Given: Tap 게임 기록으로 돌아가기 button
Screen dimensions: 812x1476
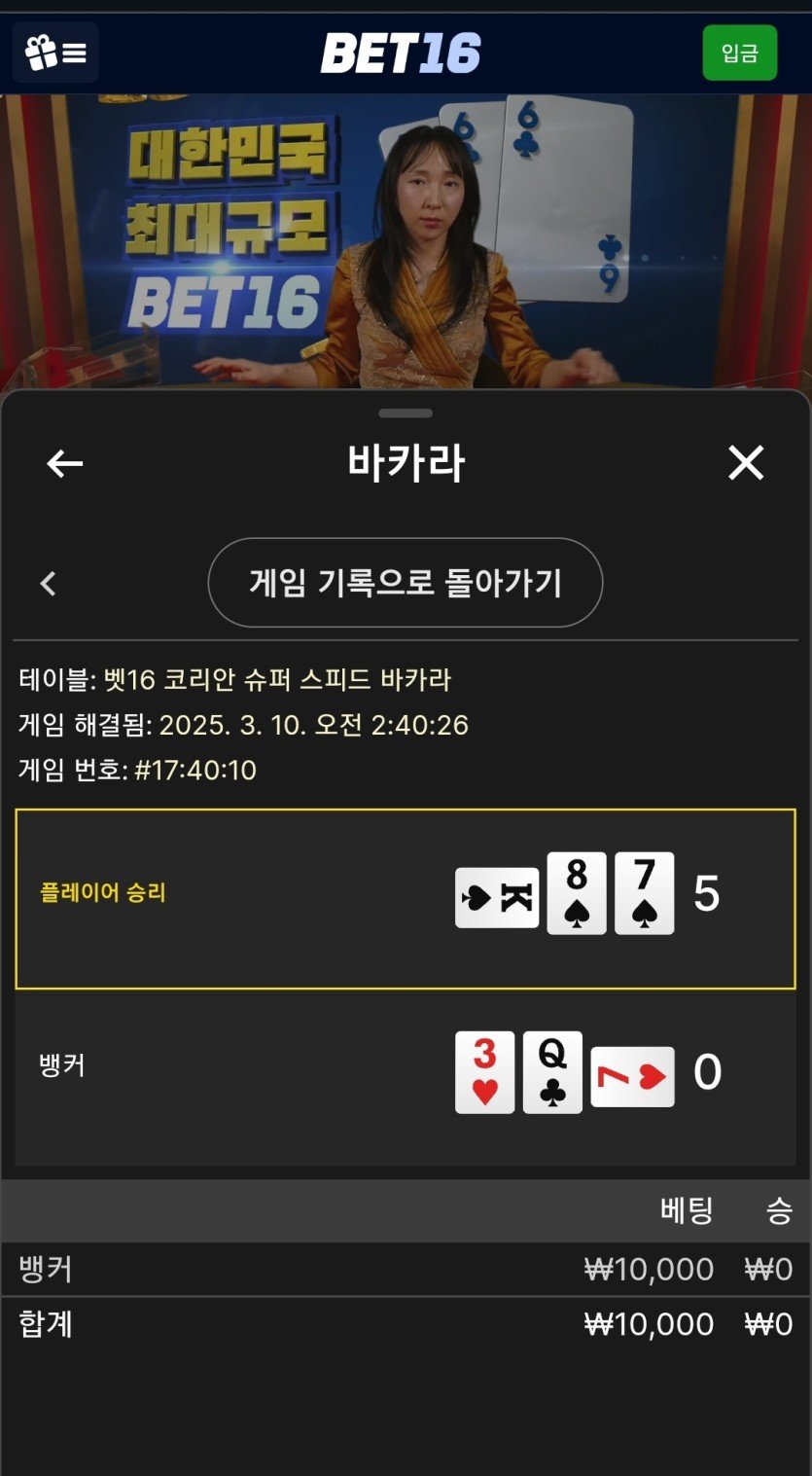Looking at the screenshot, I should 406,583.
